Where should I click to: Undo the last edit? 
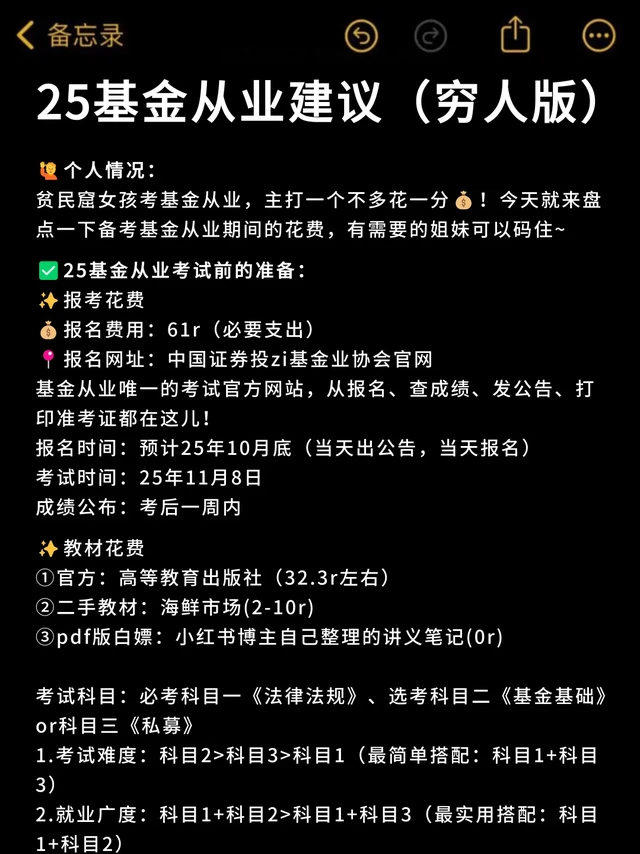tap(361, 35)
